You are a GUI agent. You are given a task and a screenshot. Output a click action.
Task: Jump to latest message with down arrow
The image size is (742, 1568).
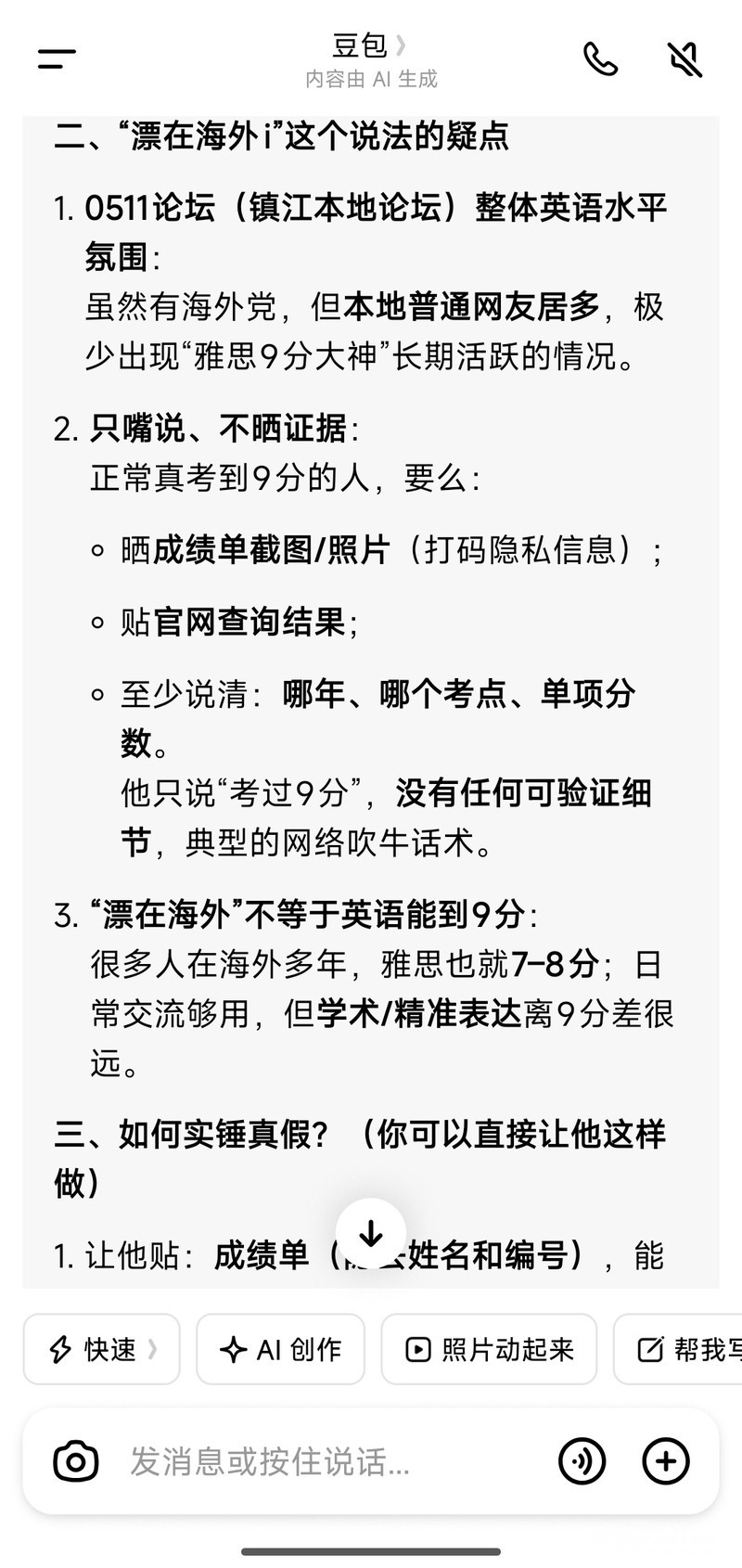(371, 1234)
